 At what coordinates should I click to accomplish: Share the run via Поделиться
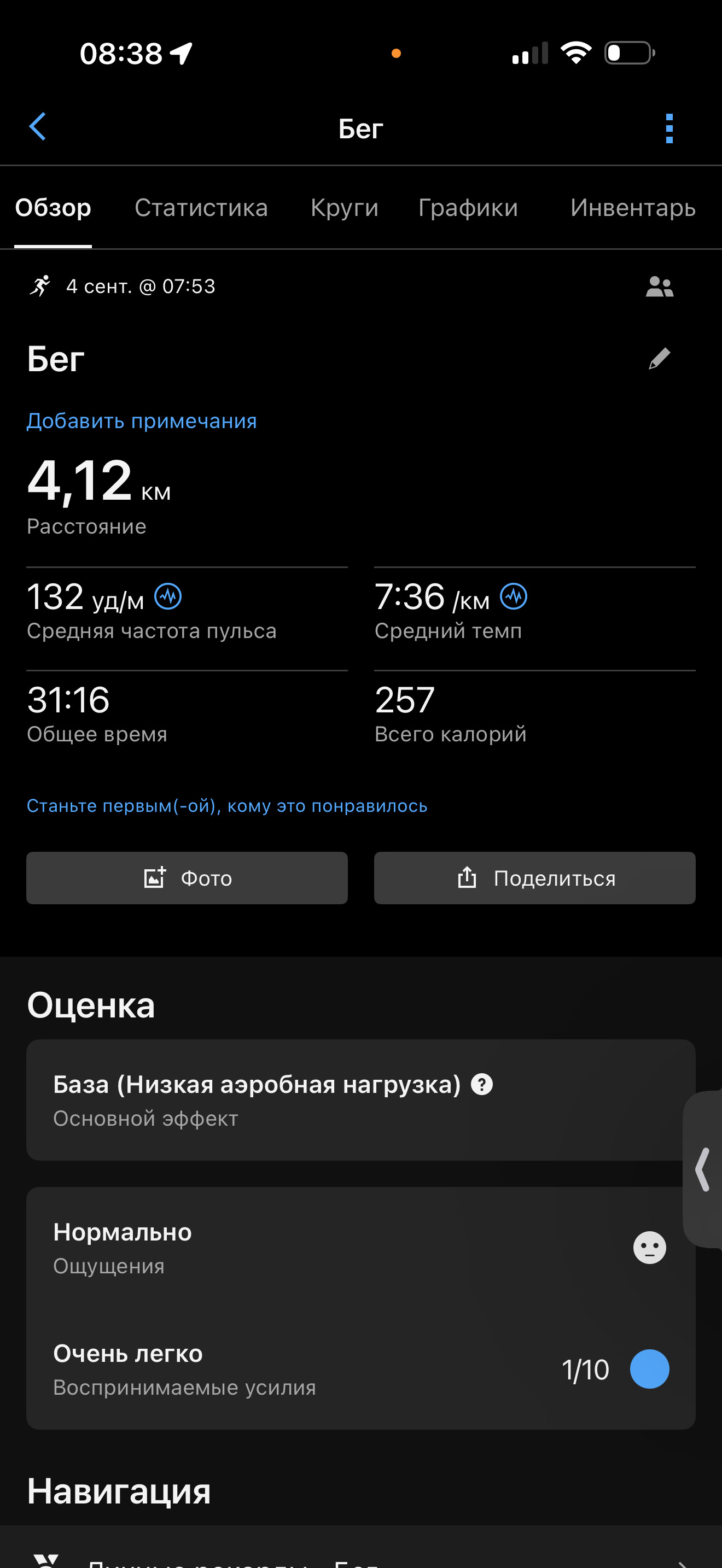click(534, 877)
